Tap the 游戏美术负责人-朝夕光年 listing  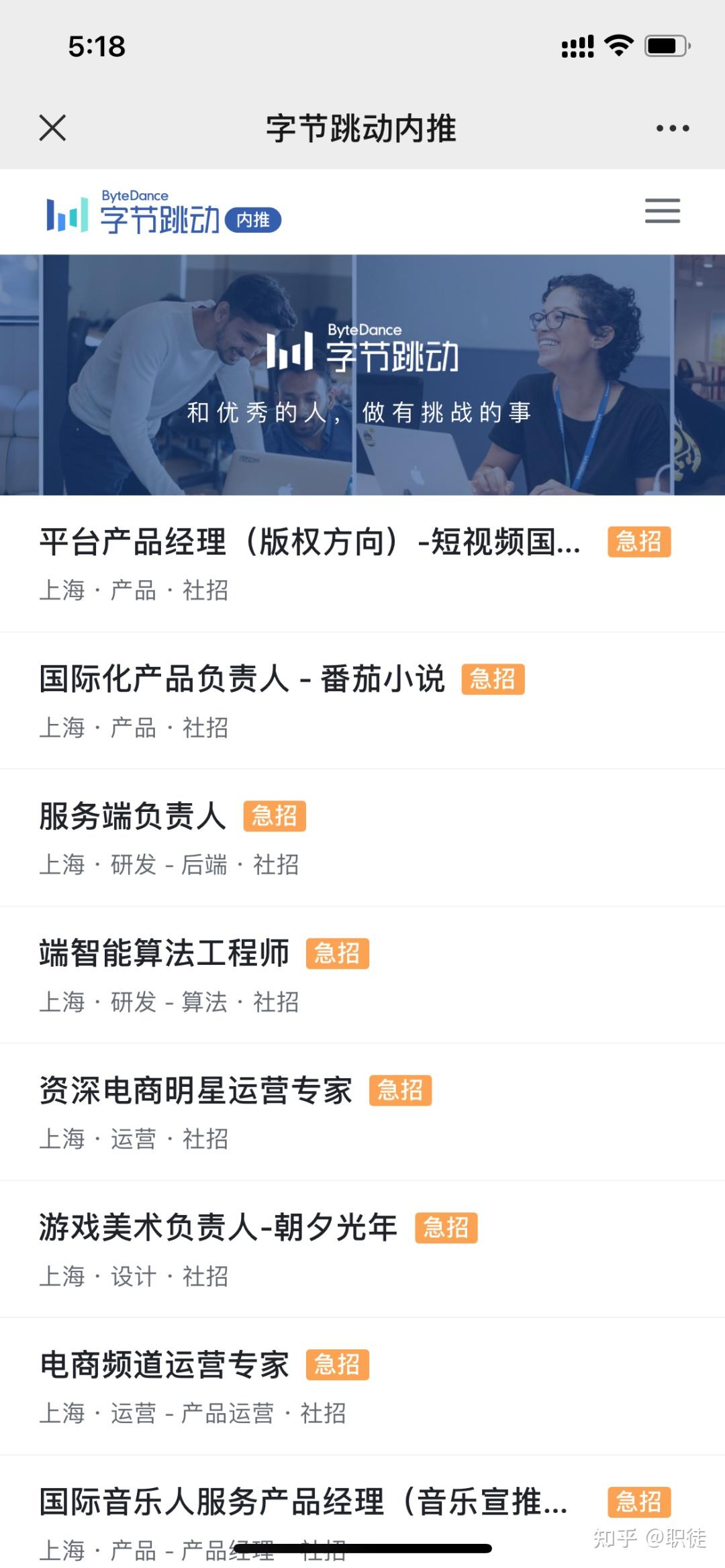coord(215,1228)
